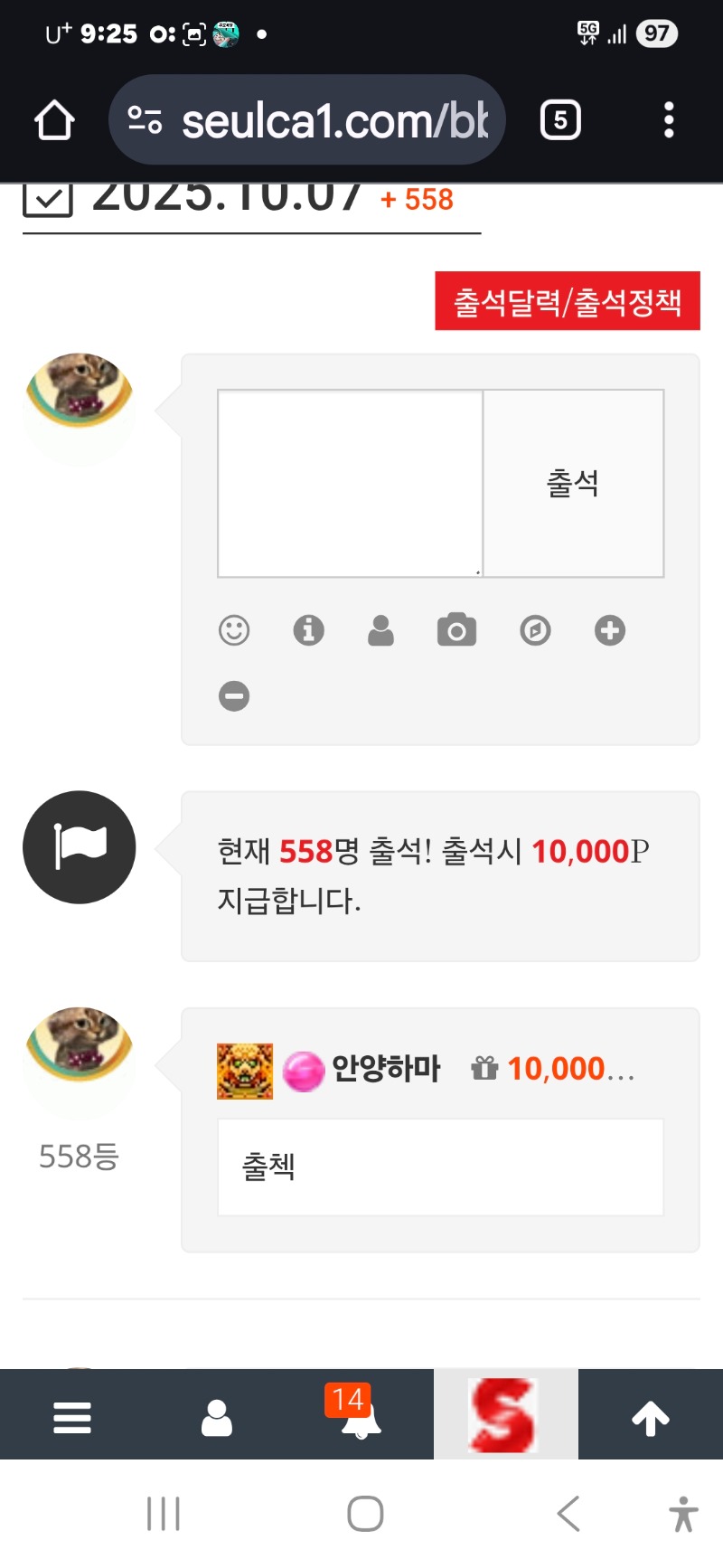Open the notifications bell with badge 14
Viewport: 723px width, 1568px height.
(x=361, y=1417)
